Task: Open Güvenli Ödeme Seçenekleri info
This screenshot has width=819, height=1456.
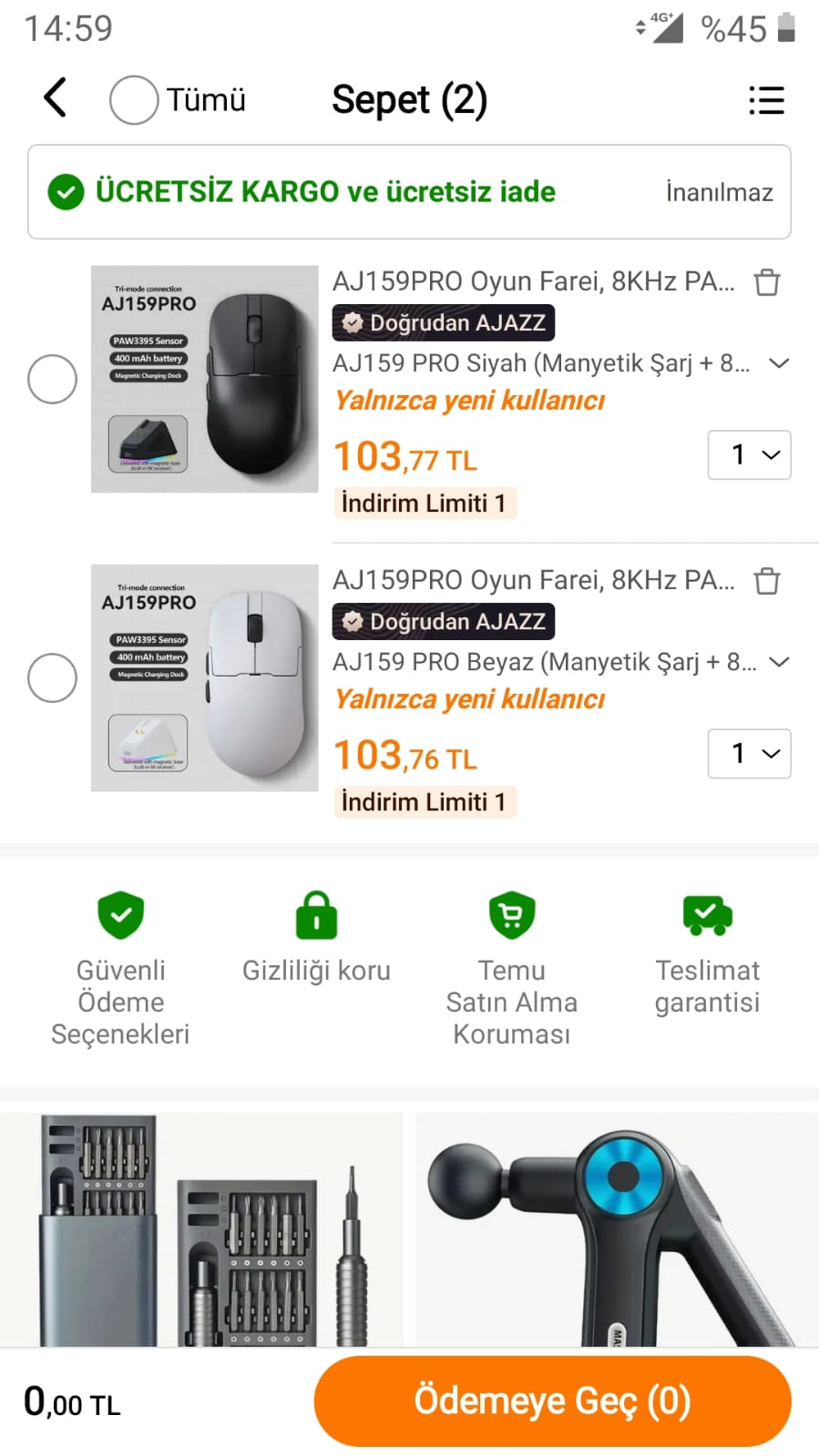Action: (x=120, y=969)
